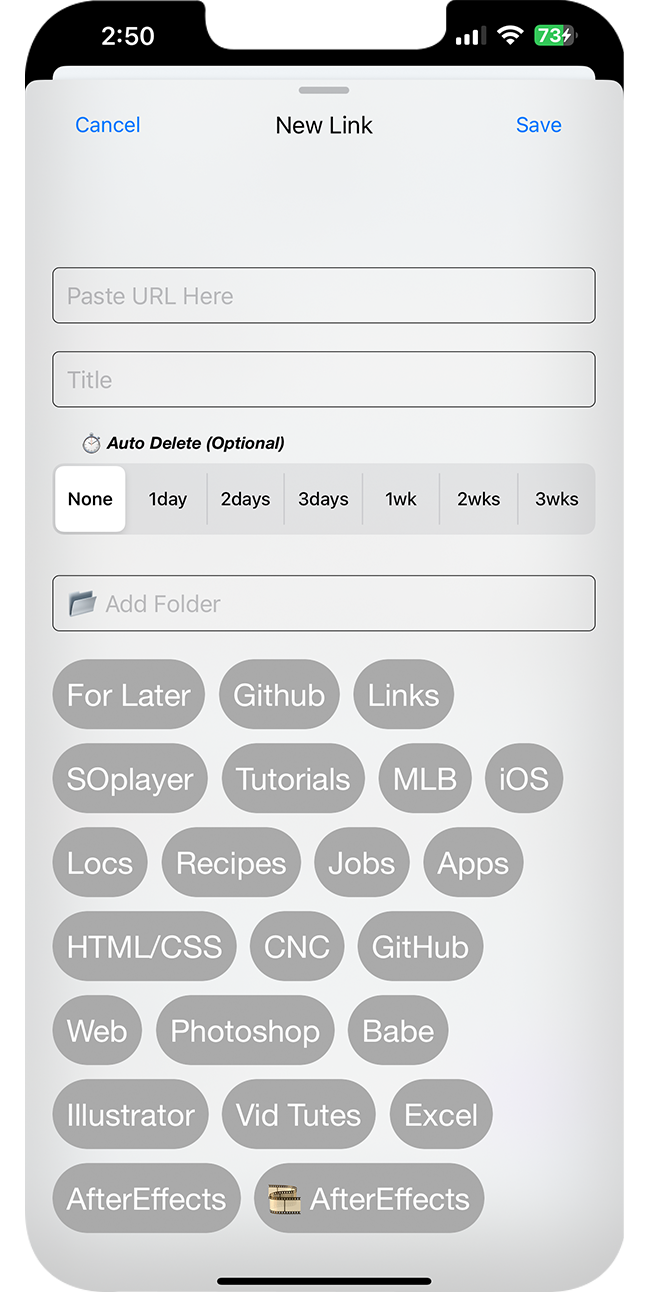The width and height of the screenshot is (648, 1296).
Task: Switch auto delete to 3wks
Action: coord(556,499)
